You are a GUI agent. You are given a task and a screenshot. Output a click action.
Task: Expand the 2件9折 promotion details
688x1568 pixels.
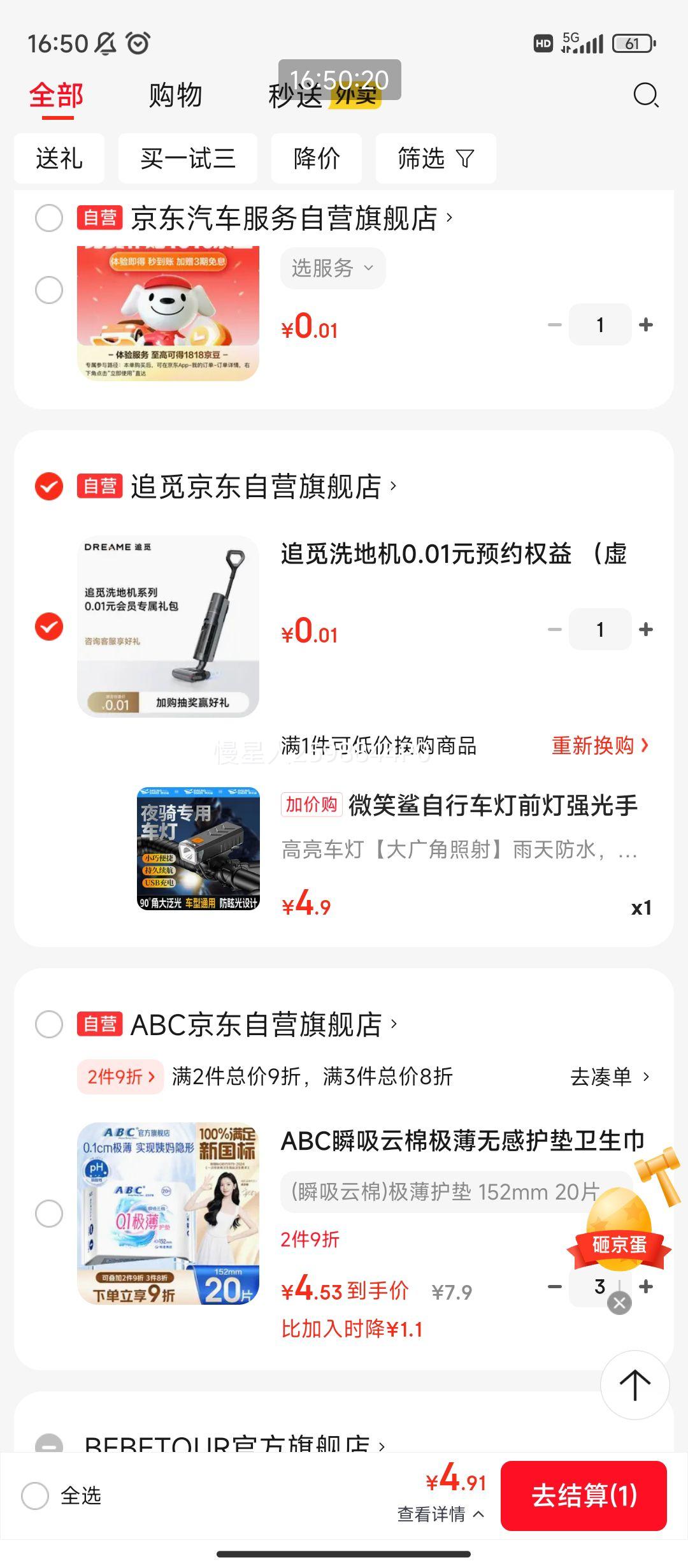tap(121, 1077)
